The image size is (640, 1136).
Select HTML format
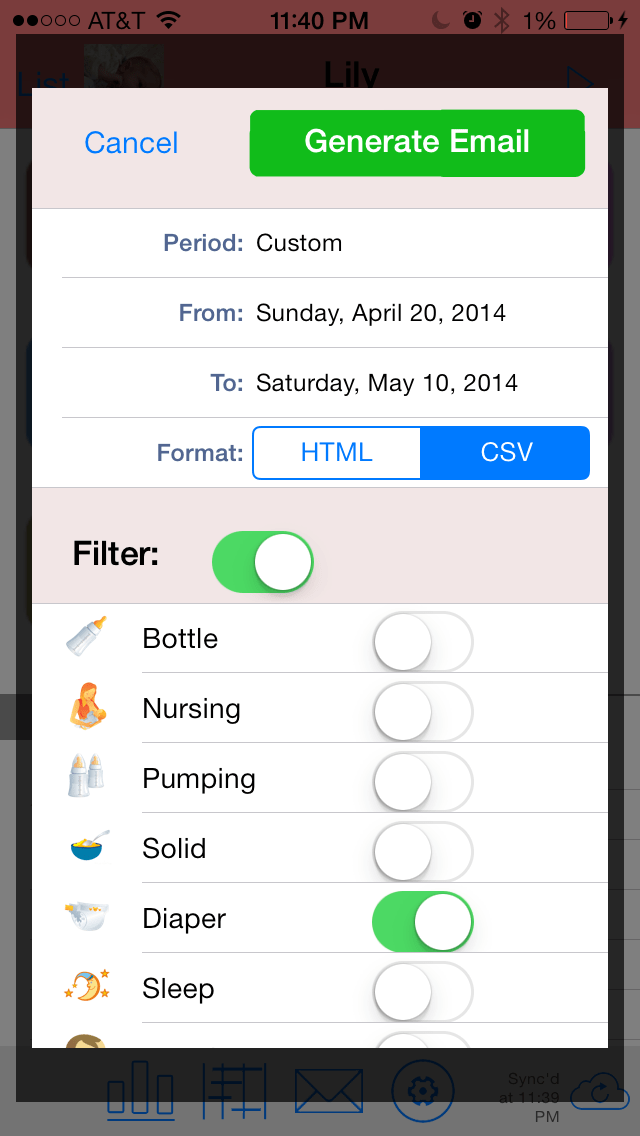(336, 453)
